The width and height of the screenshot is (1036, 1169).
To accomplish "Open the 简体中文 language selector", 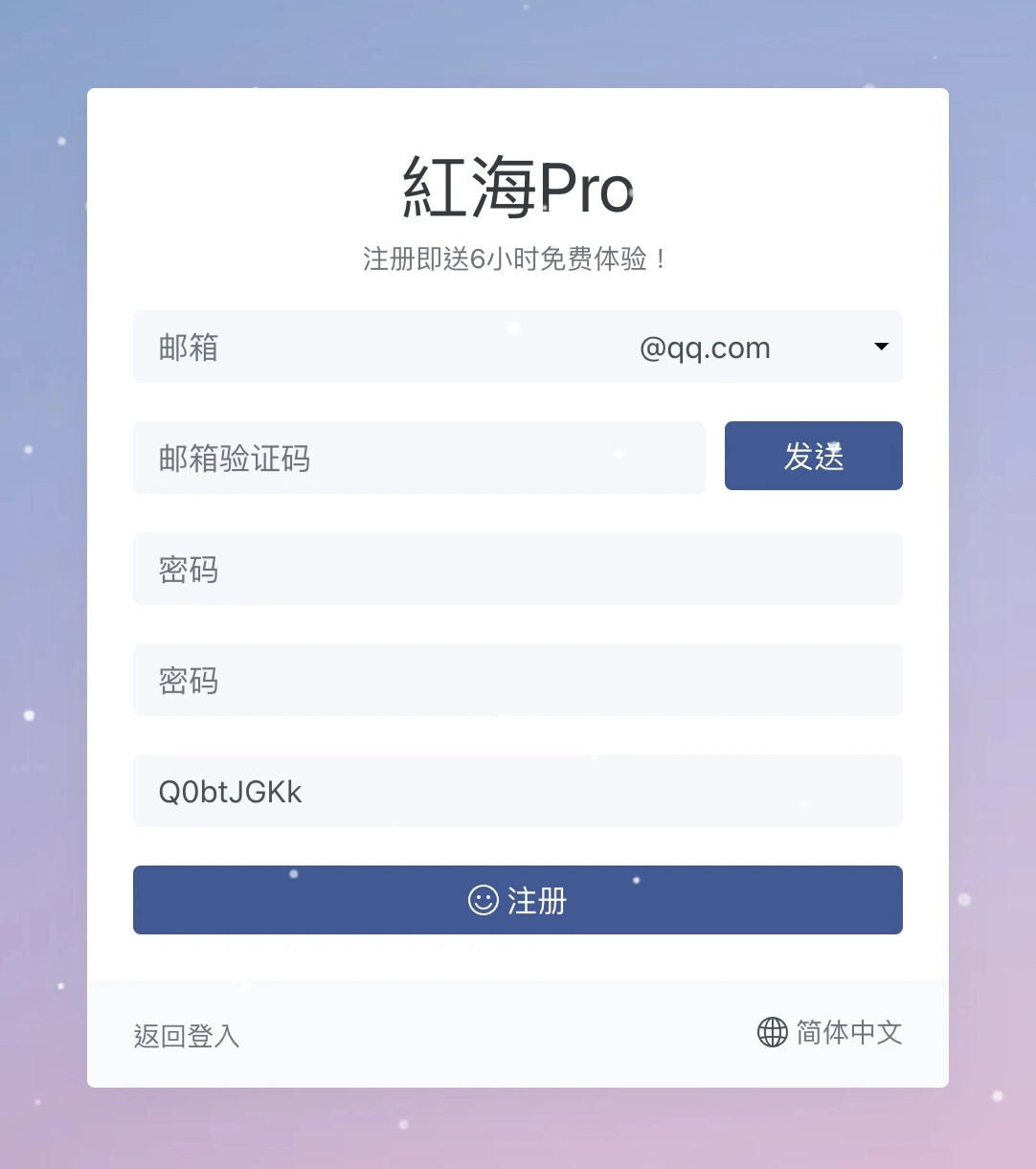I will (829, 1032).
